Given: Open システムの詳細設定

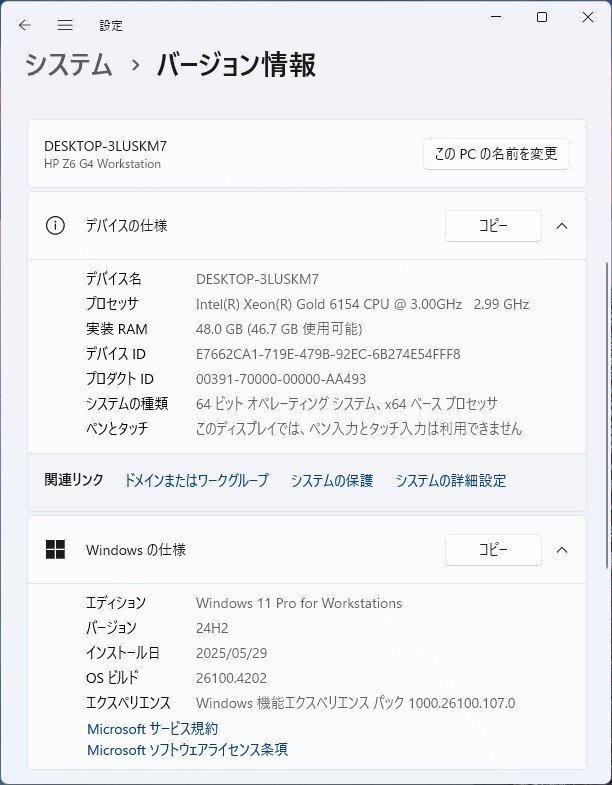Looking at the screenshot, I should [450, 481].
